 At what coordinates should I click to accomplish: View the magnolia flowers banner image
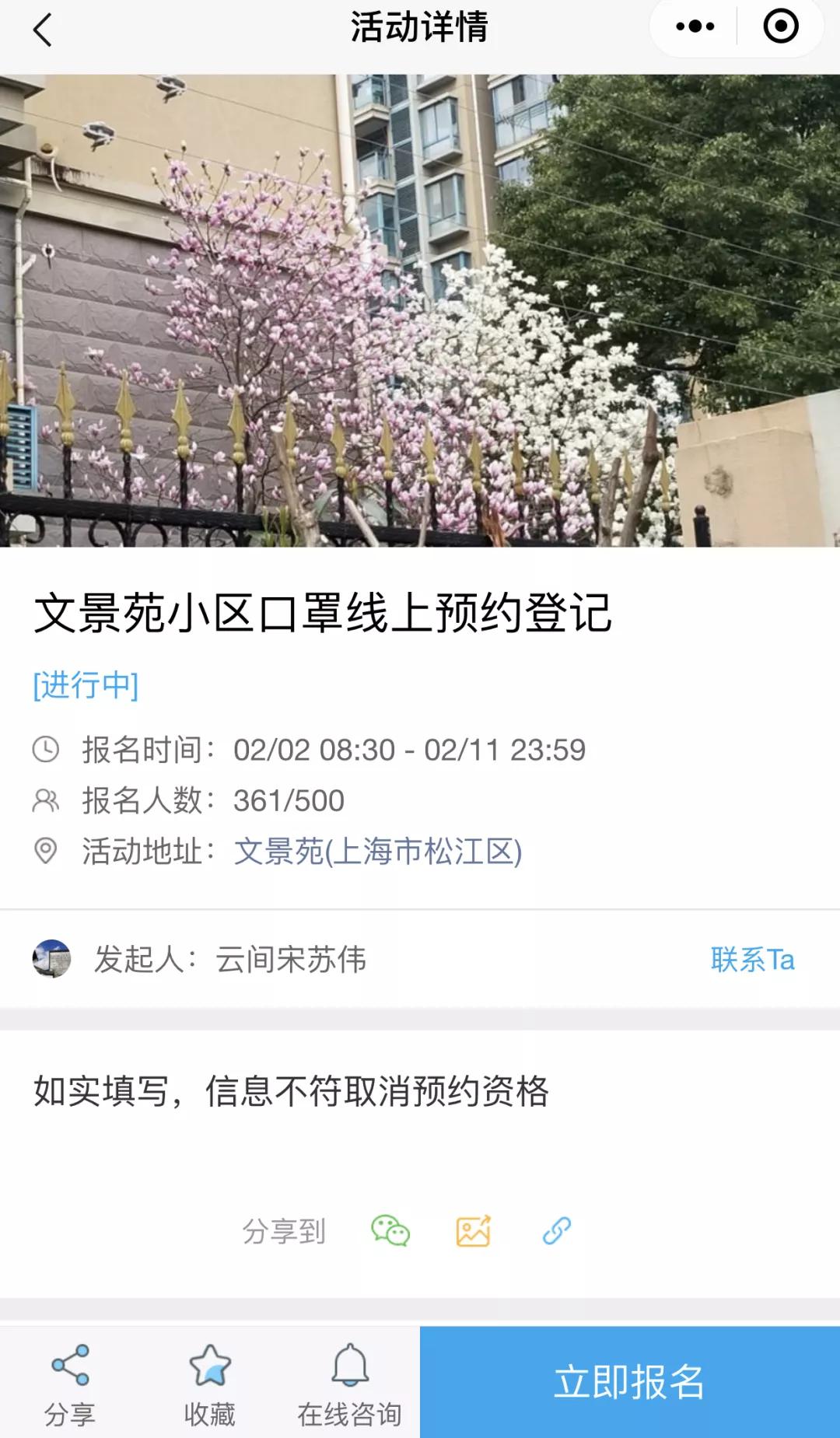point(420,311)
